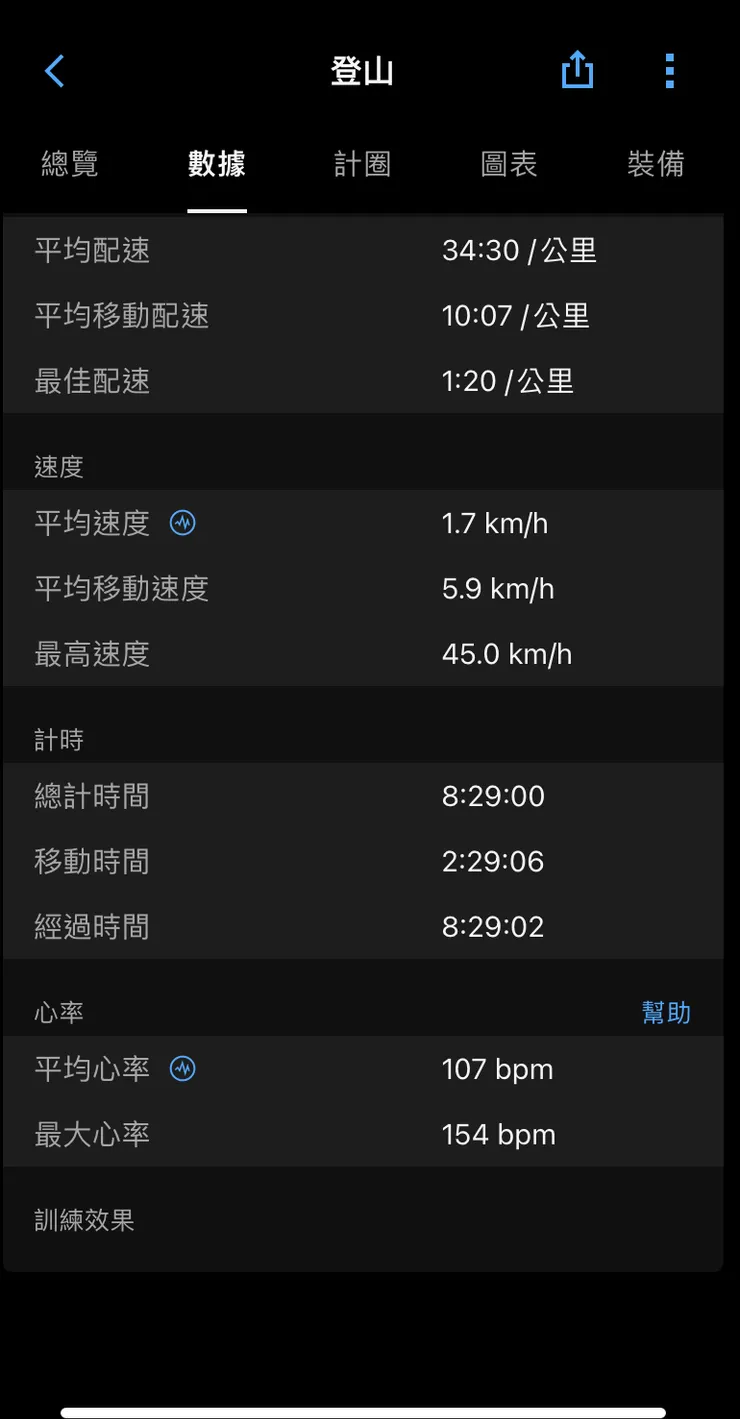The width and height of the screenshot is (740, 1419).
Task: Tap the activity title 登山
Action: tap(362, 71)
